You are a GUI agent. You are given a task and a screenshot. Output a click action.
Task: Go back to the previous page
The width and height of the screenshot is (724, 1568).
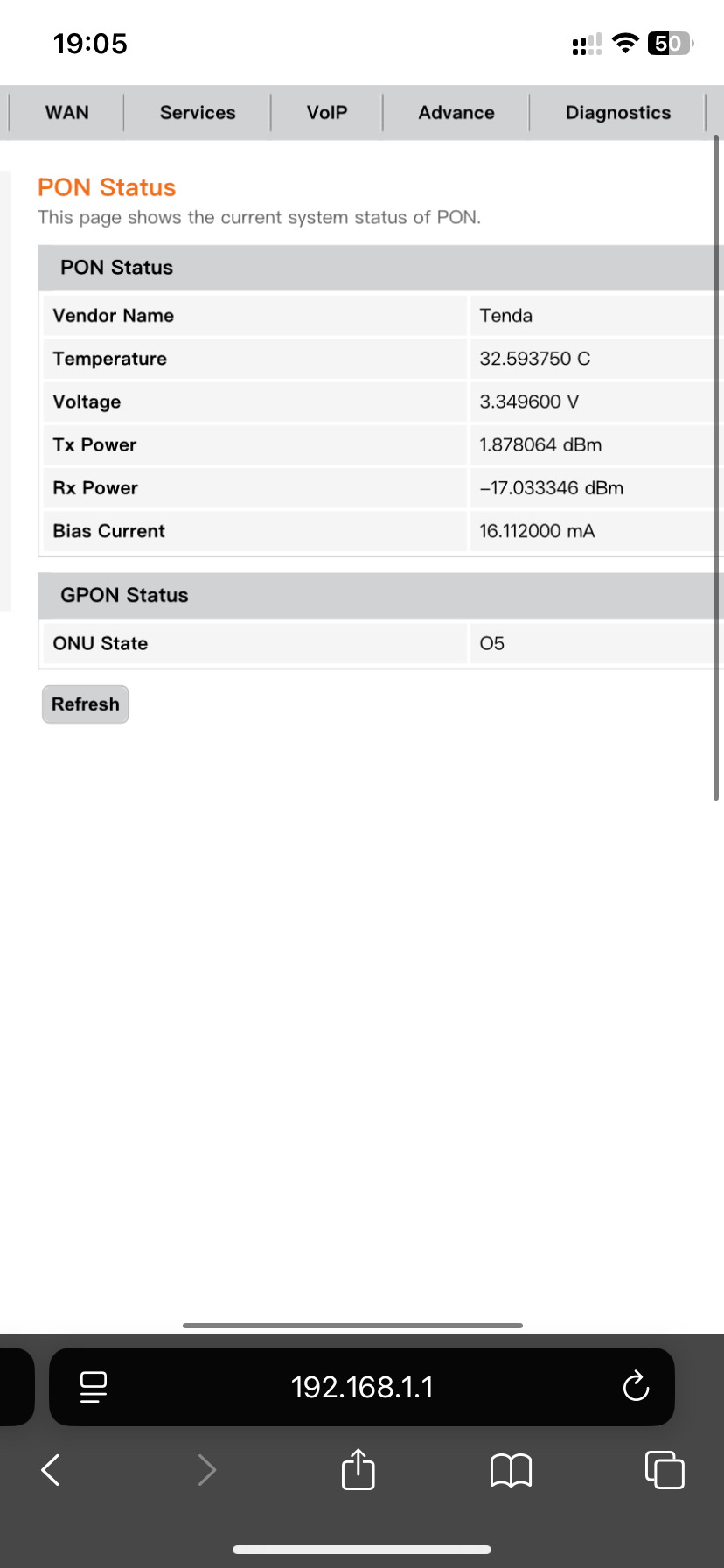(x=52, y=1470)
